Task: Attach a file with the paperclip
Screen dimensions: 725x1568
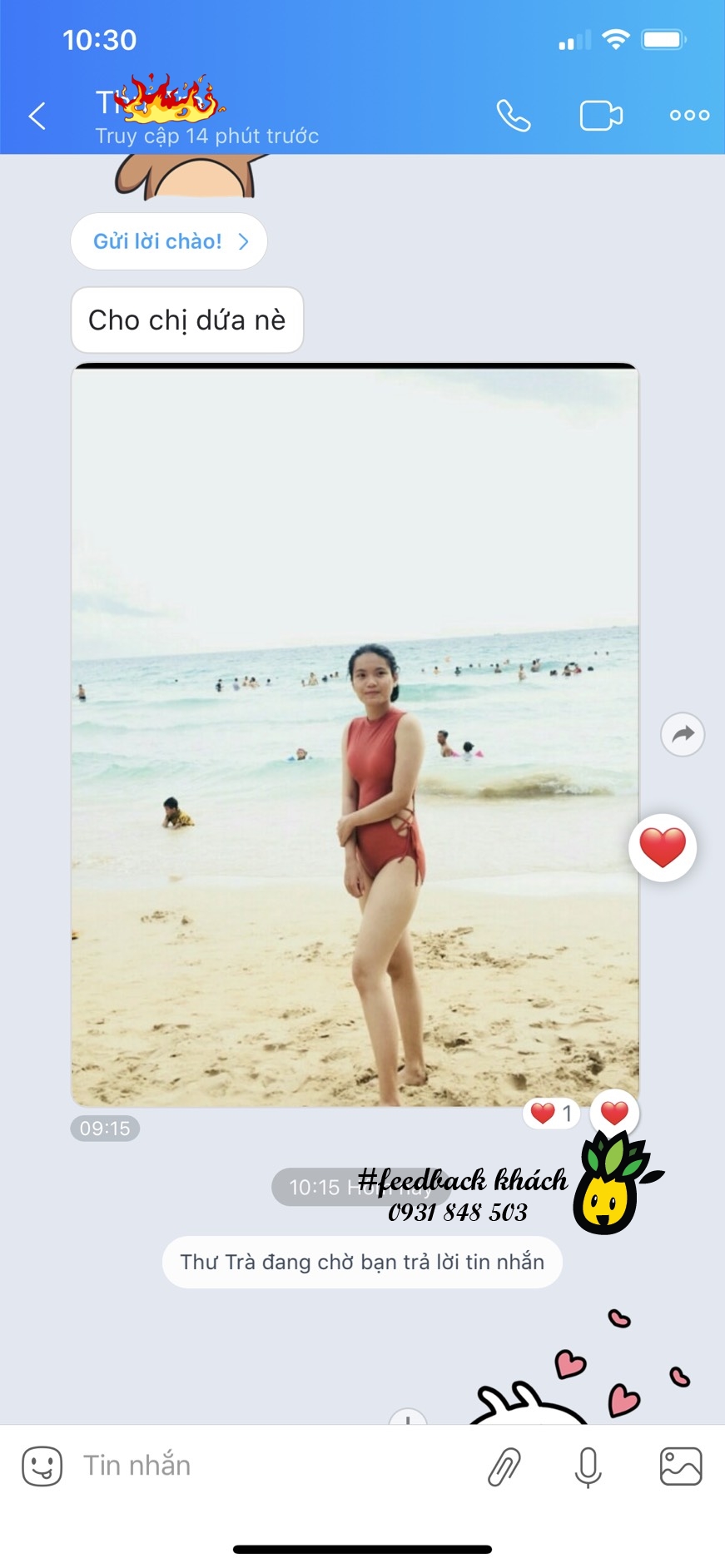Action: point(504,1466)
